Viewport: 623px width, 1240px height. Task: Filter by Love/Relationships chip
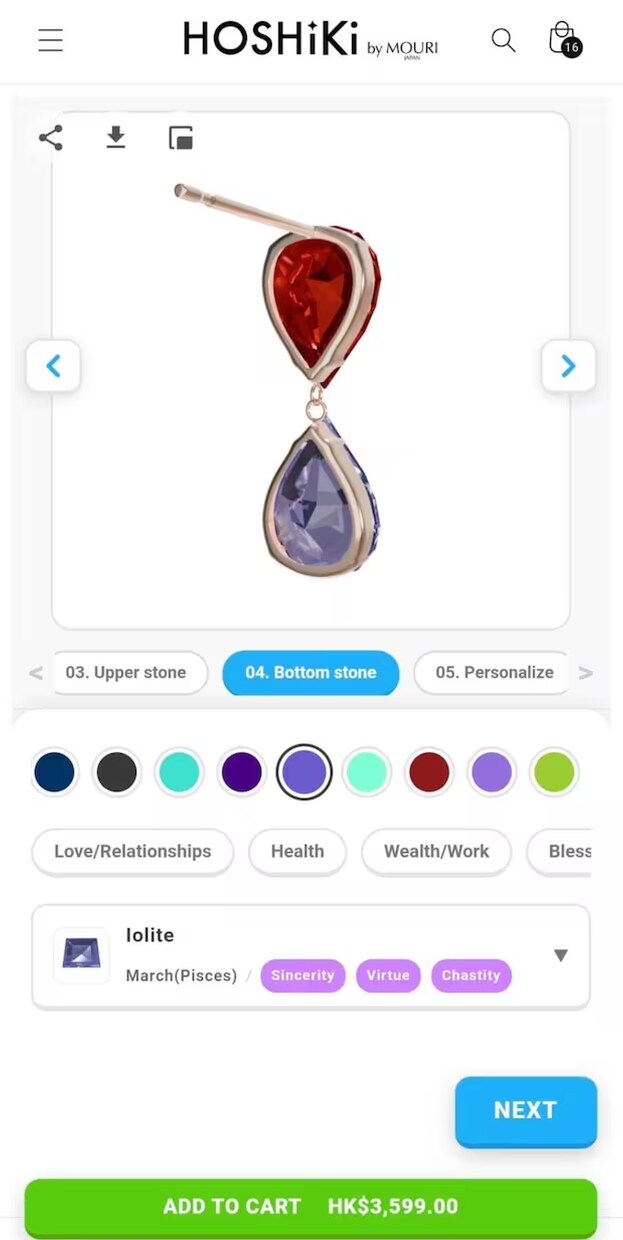(133, 852)
